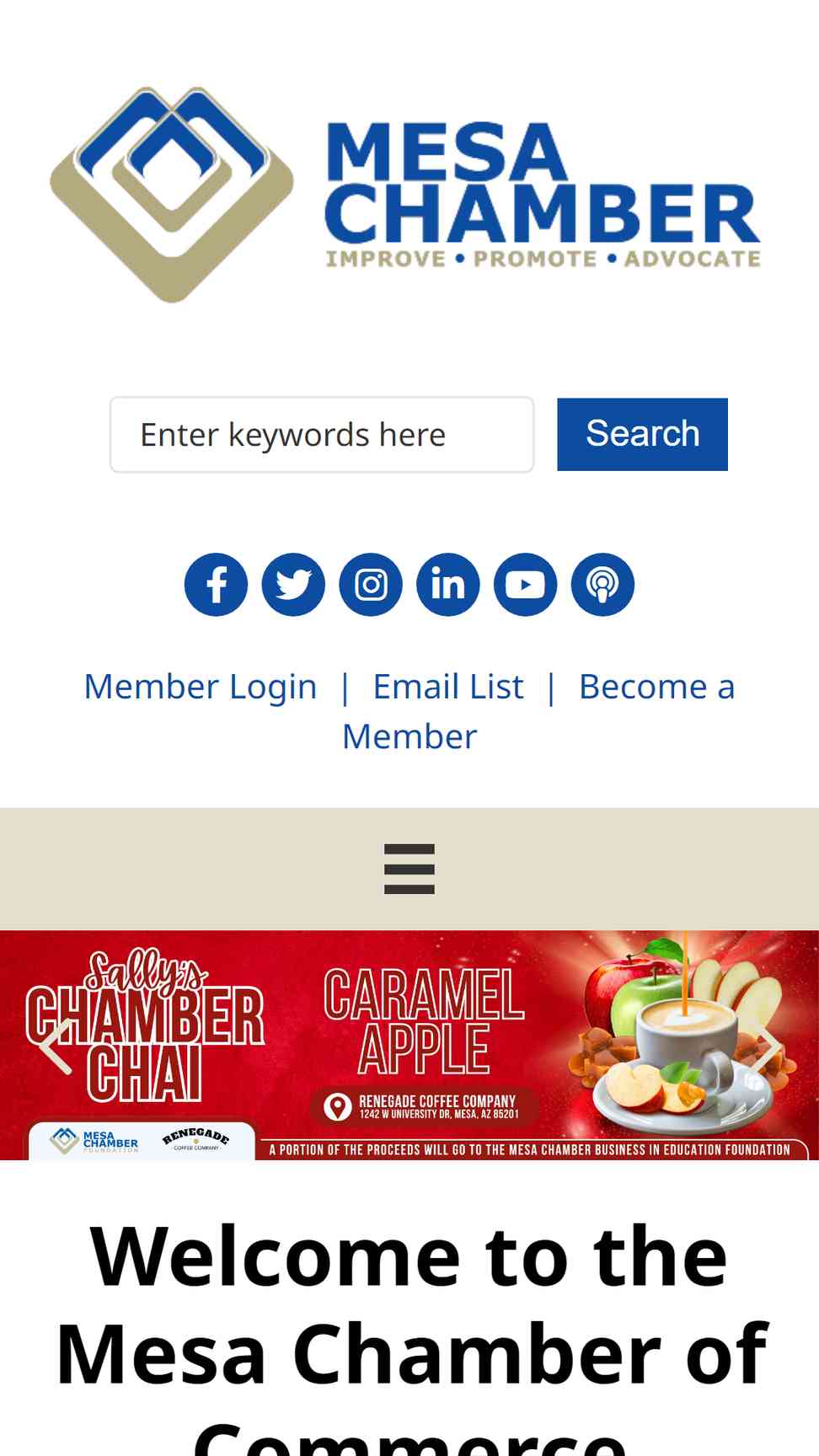Open the Twitter profile icon
Screen dimensions: 819x1456
click(x=293, y=585)
